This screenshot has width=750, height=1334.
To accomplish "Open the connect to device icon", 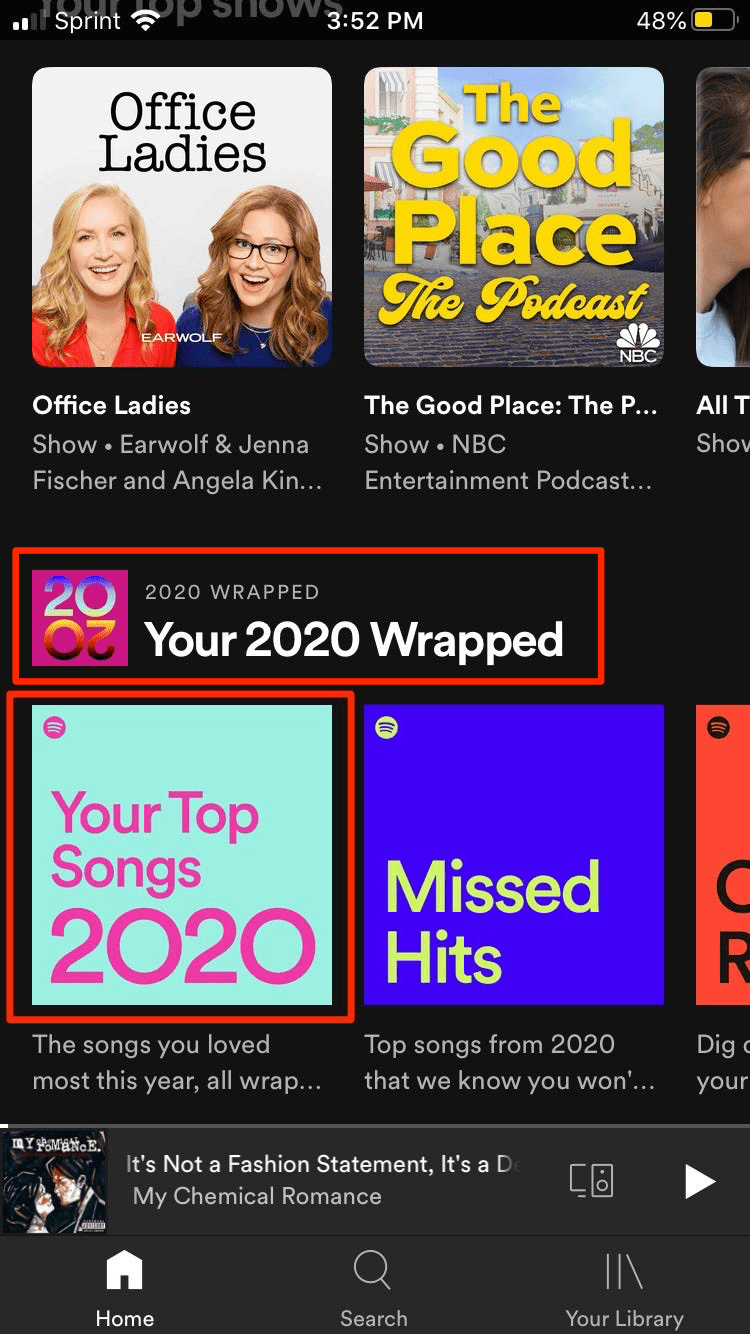I will (591, 1181).
